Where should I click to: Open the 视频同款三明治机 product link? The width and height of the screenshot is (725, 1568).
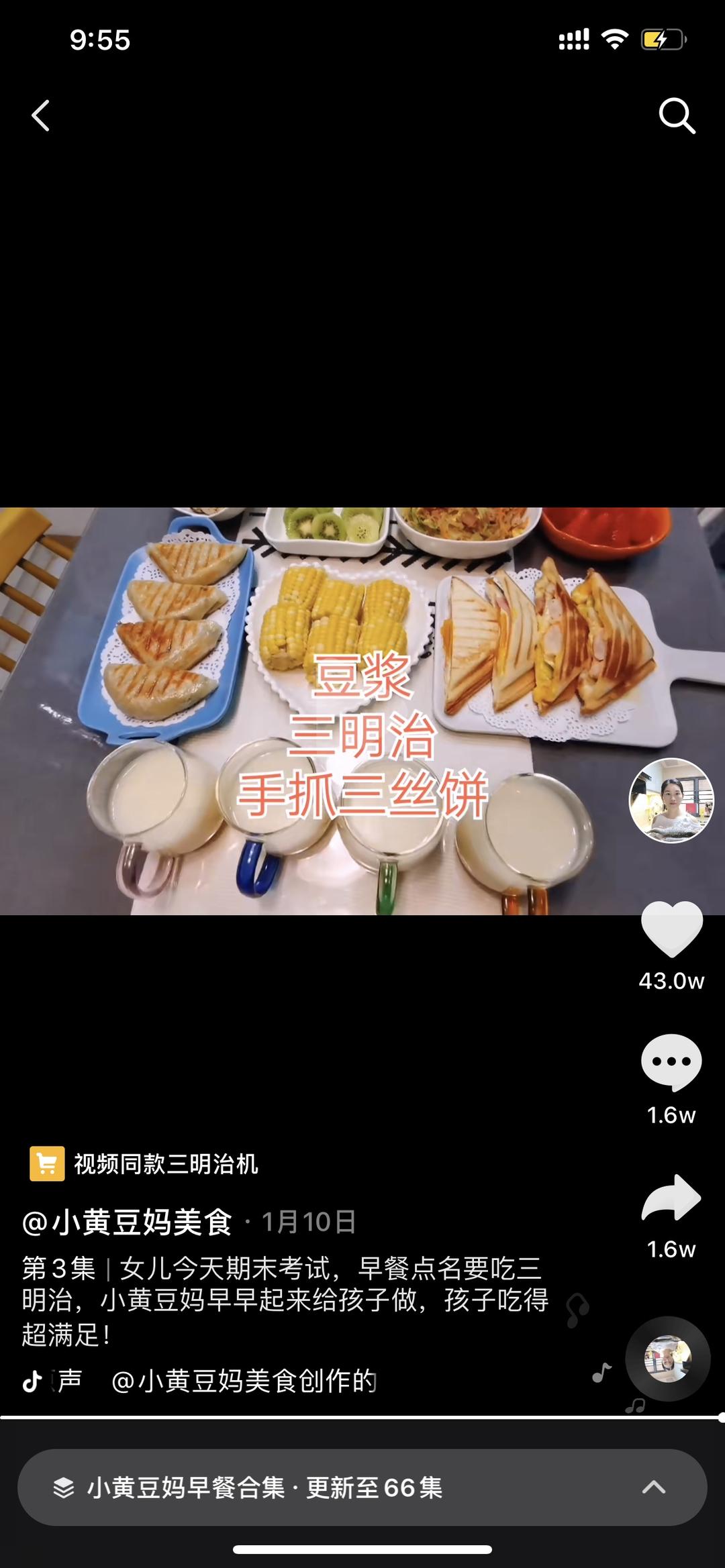tap(144, 1163)
